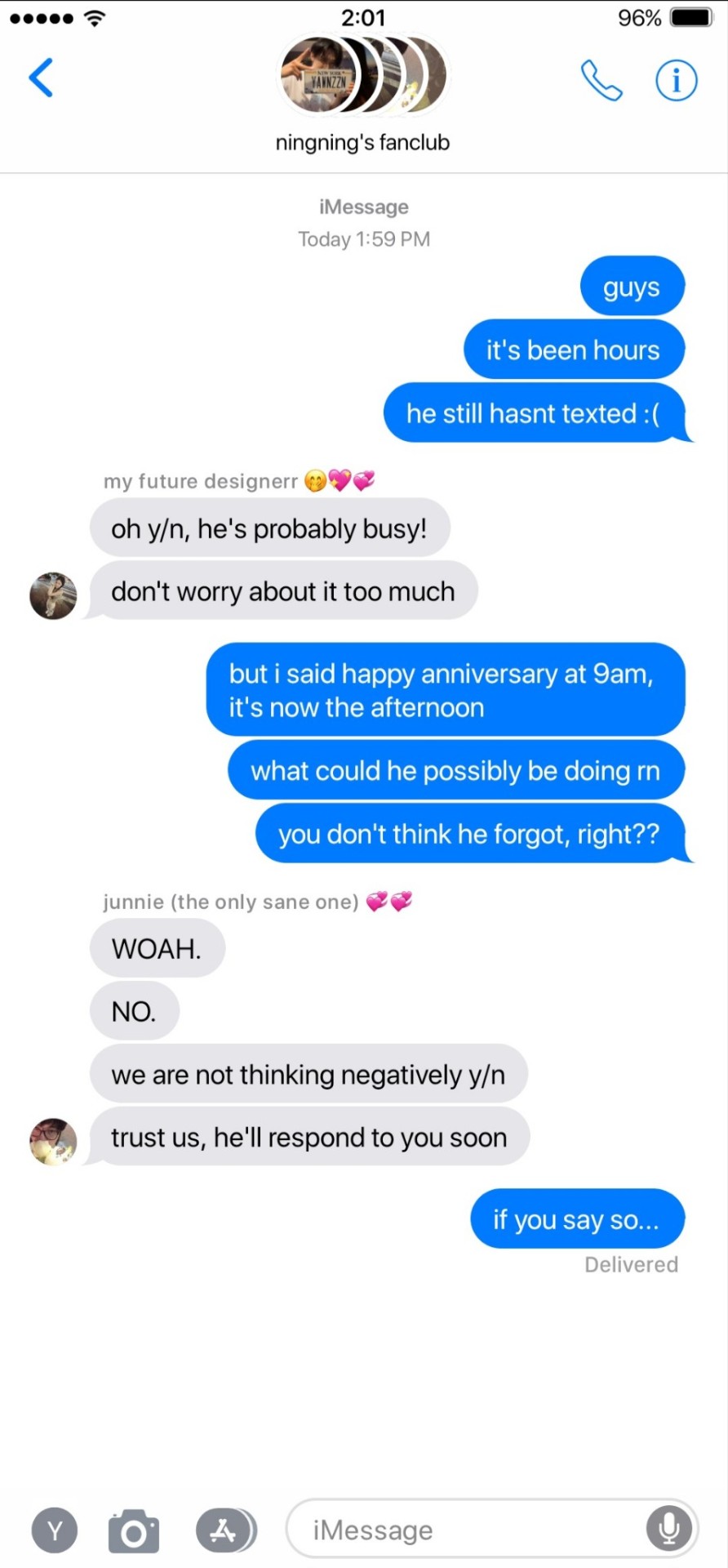Image resolution: width=728 pixels, height=1568 pixels.
Task: Open ningning's fanclub group avatars
Action: pyautogui.click(x=362, y=75)
